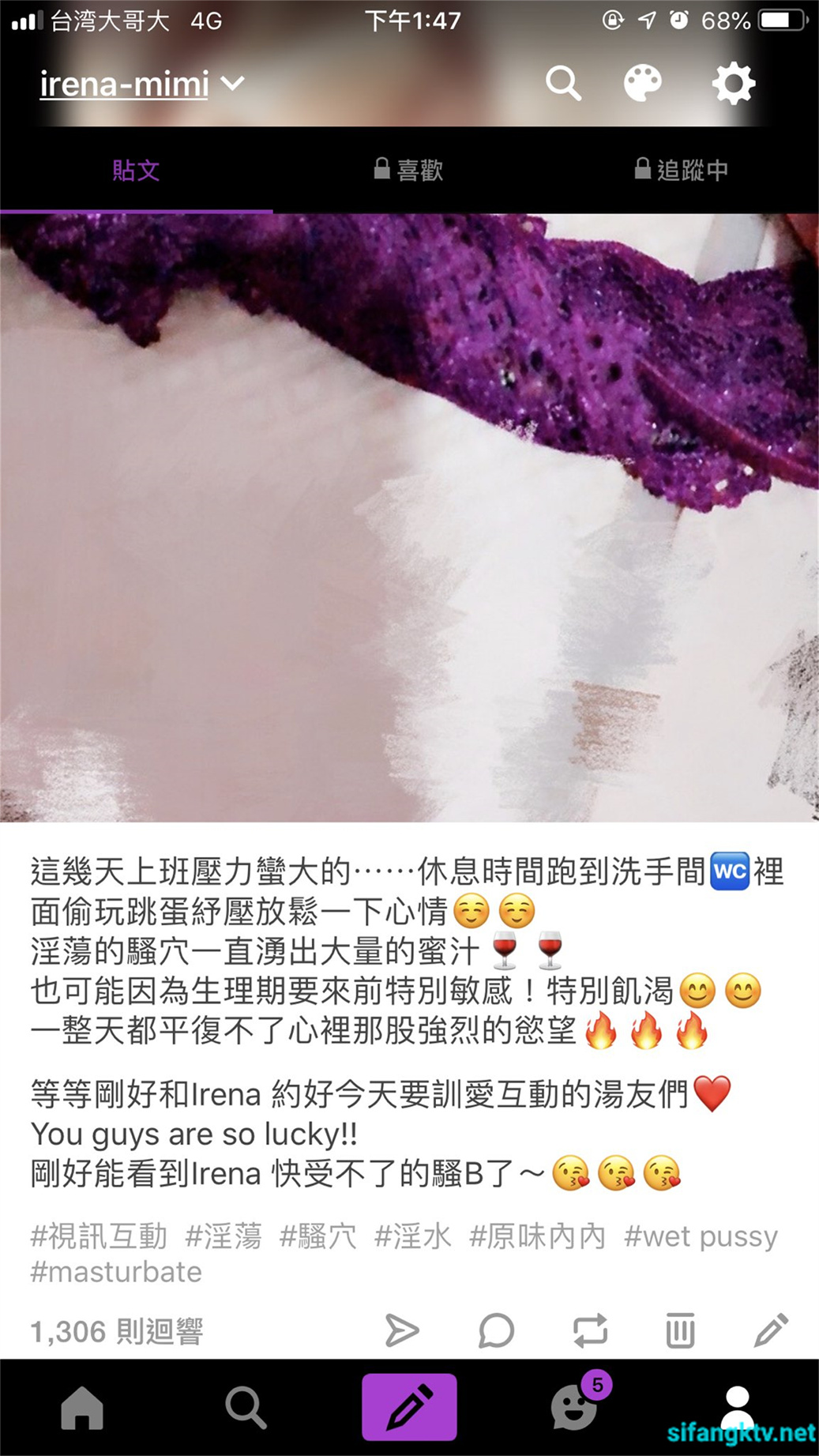Go to the home dashboard tab
The image size is (819, 1456).
click(x=82, y=1407)
